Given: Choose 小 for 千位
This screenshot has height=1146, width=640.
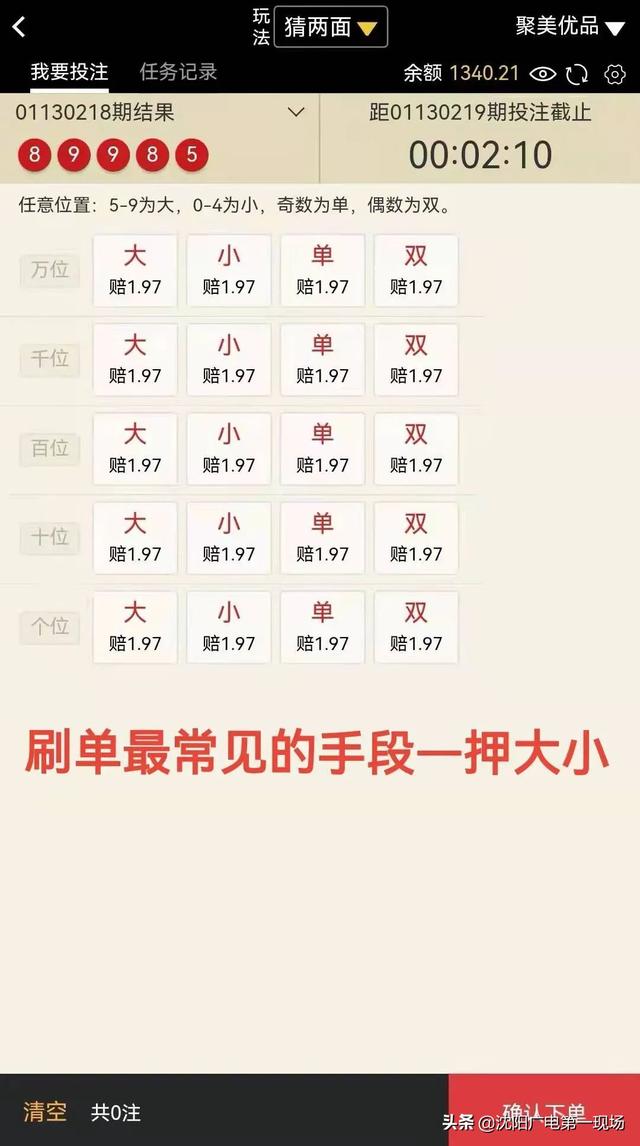Looking at the screenshot, I should click(229, 359).
